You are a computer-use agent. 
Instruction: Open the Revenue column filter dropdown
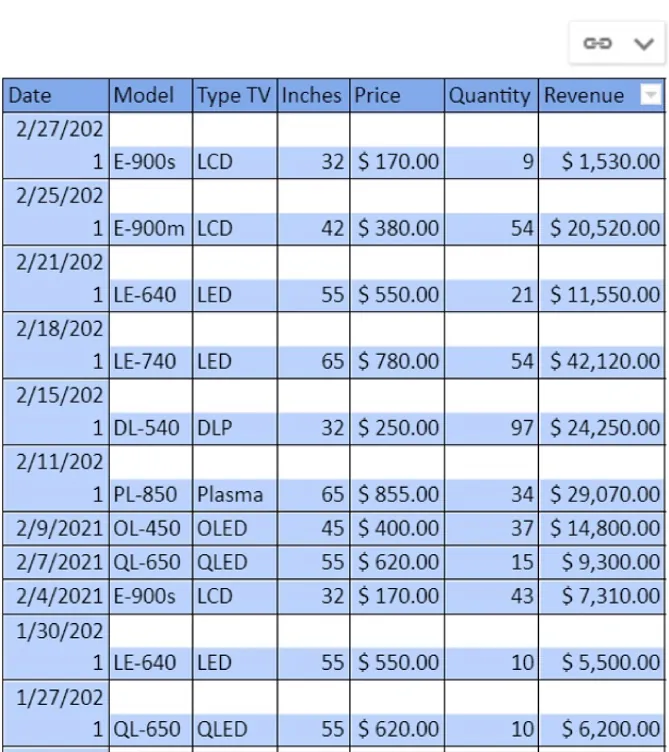650,96
